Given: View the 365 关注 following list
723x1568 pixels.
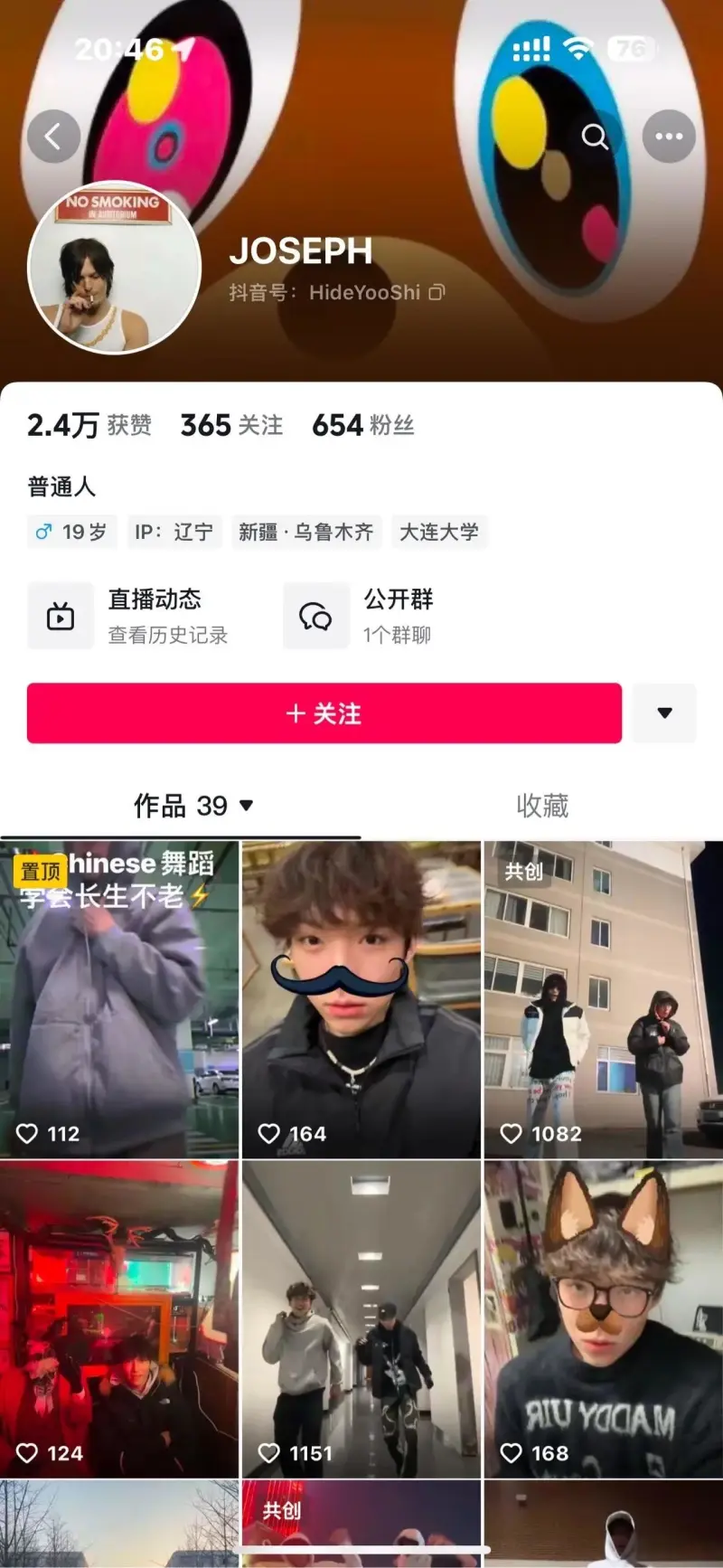Looking at the screenshot, I should point(231,425).
